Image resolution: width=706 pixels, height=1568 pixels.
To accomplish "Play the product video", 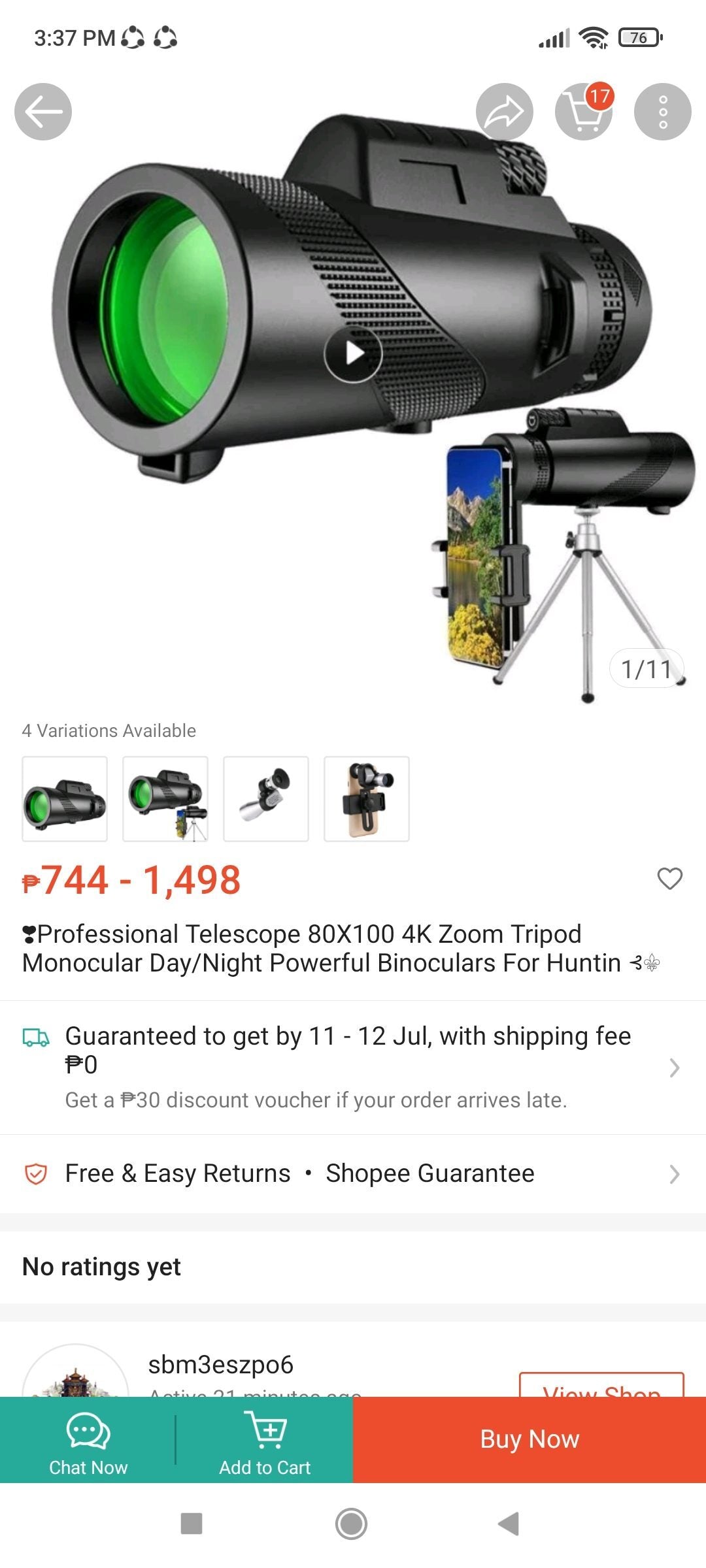I will click(353, 353).
